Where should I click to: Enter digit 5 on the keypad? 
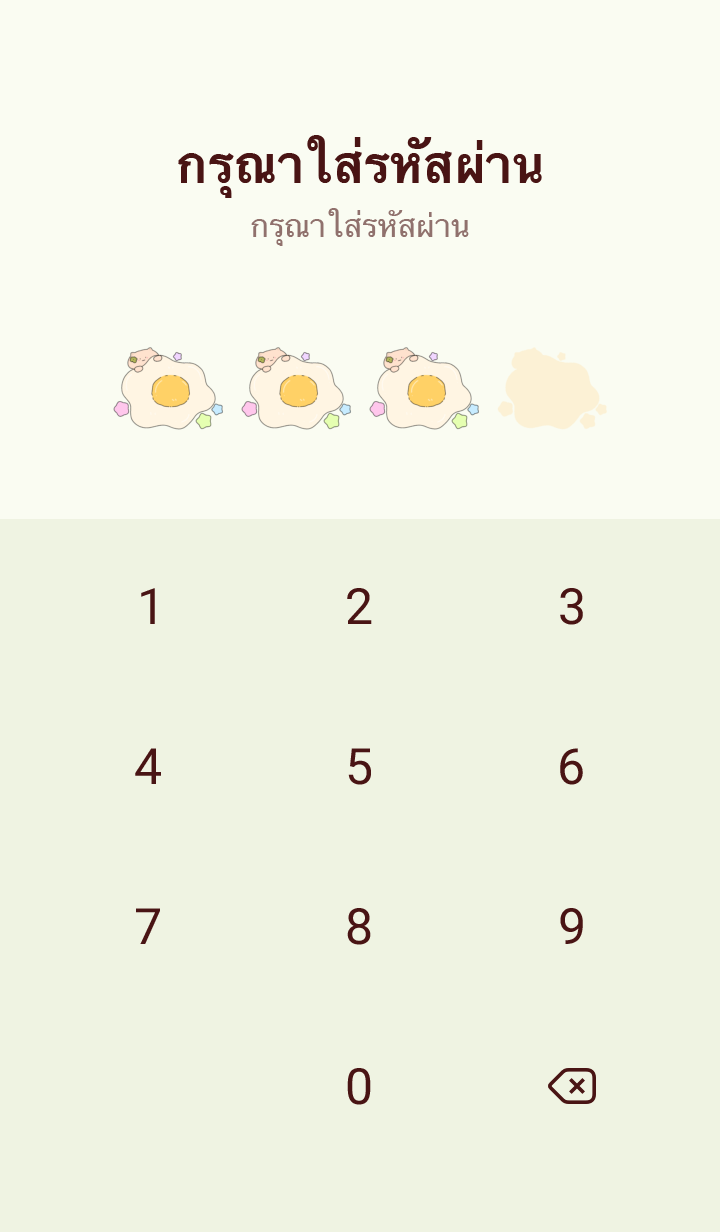(359, 767)
